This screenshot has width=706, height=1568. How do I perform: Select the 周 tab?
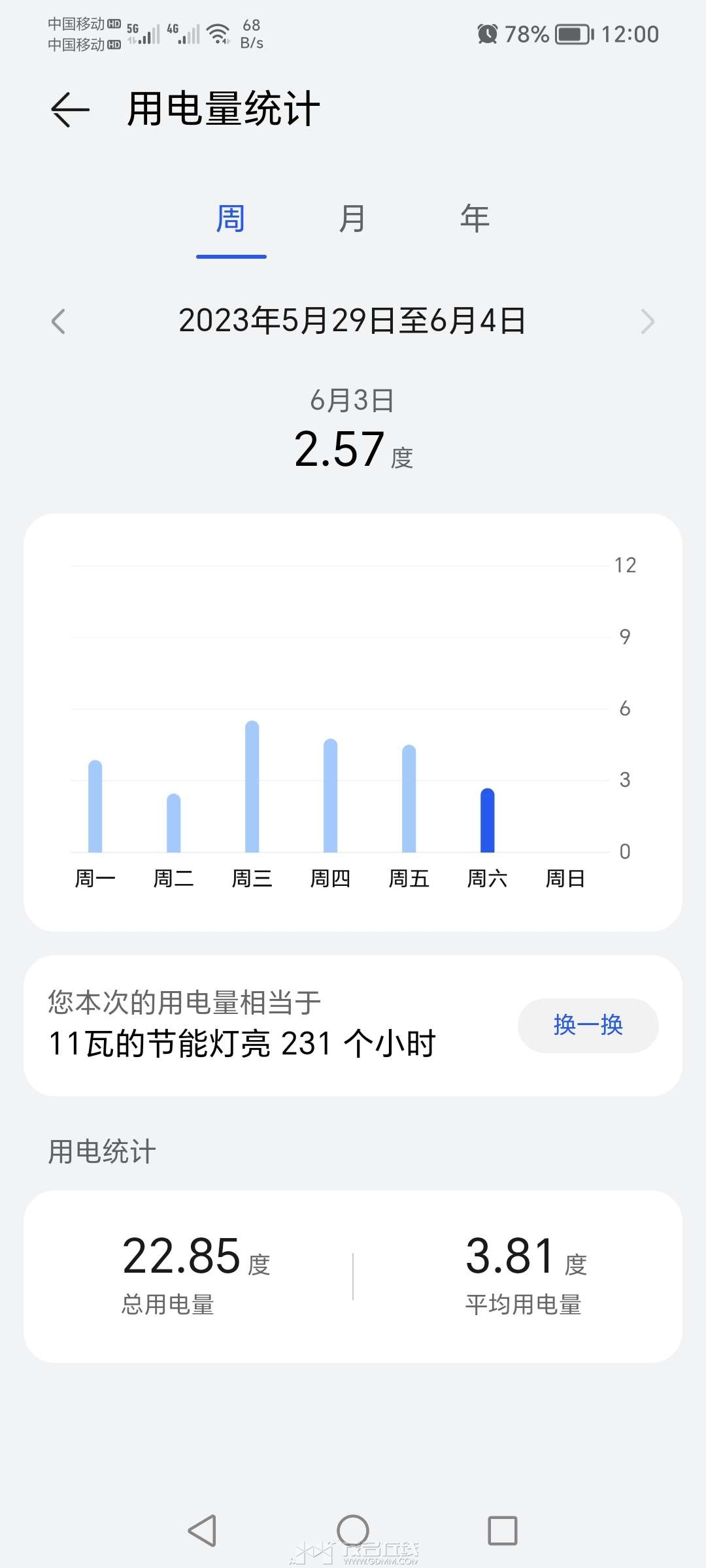(231, 218)
